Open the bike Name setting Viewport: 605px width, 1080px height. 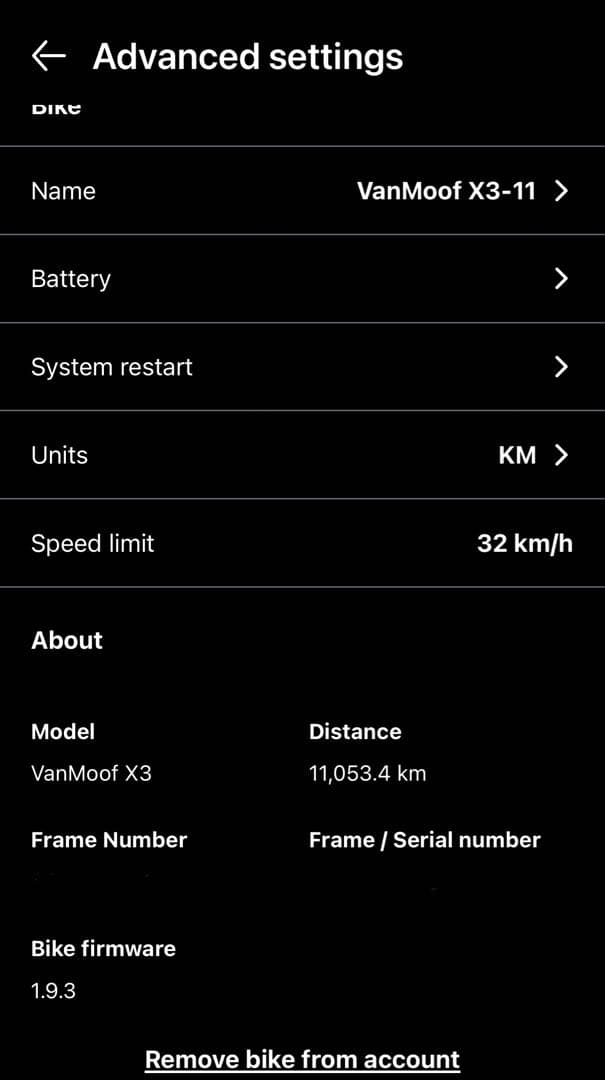[302, 191]
